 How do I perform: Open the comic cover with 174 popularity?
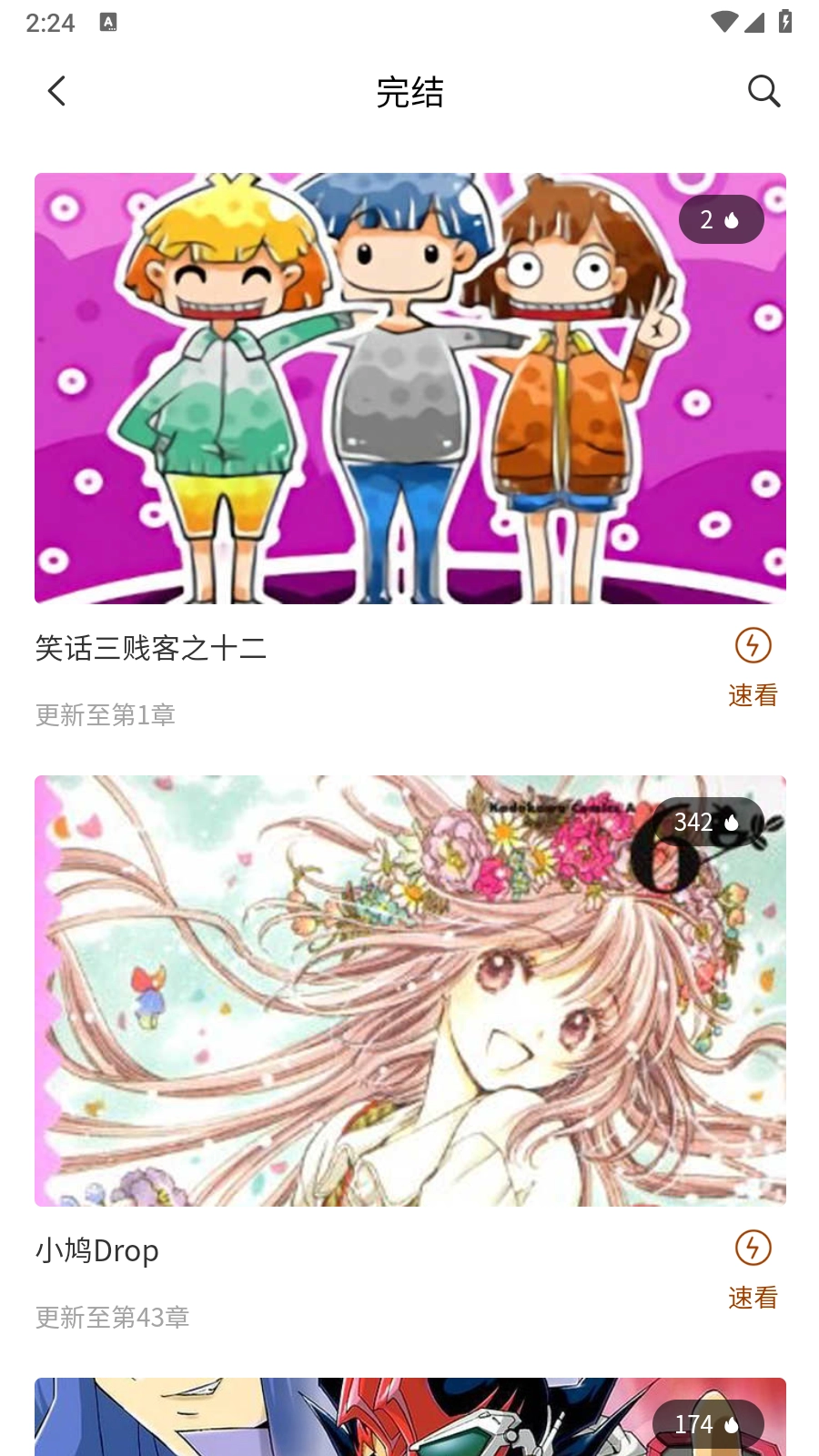[x=409, y=1417]
